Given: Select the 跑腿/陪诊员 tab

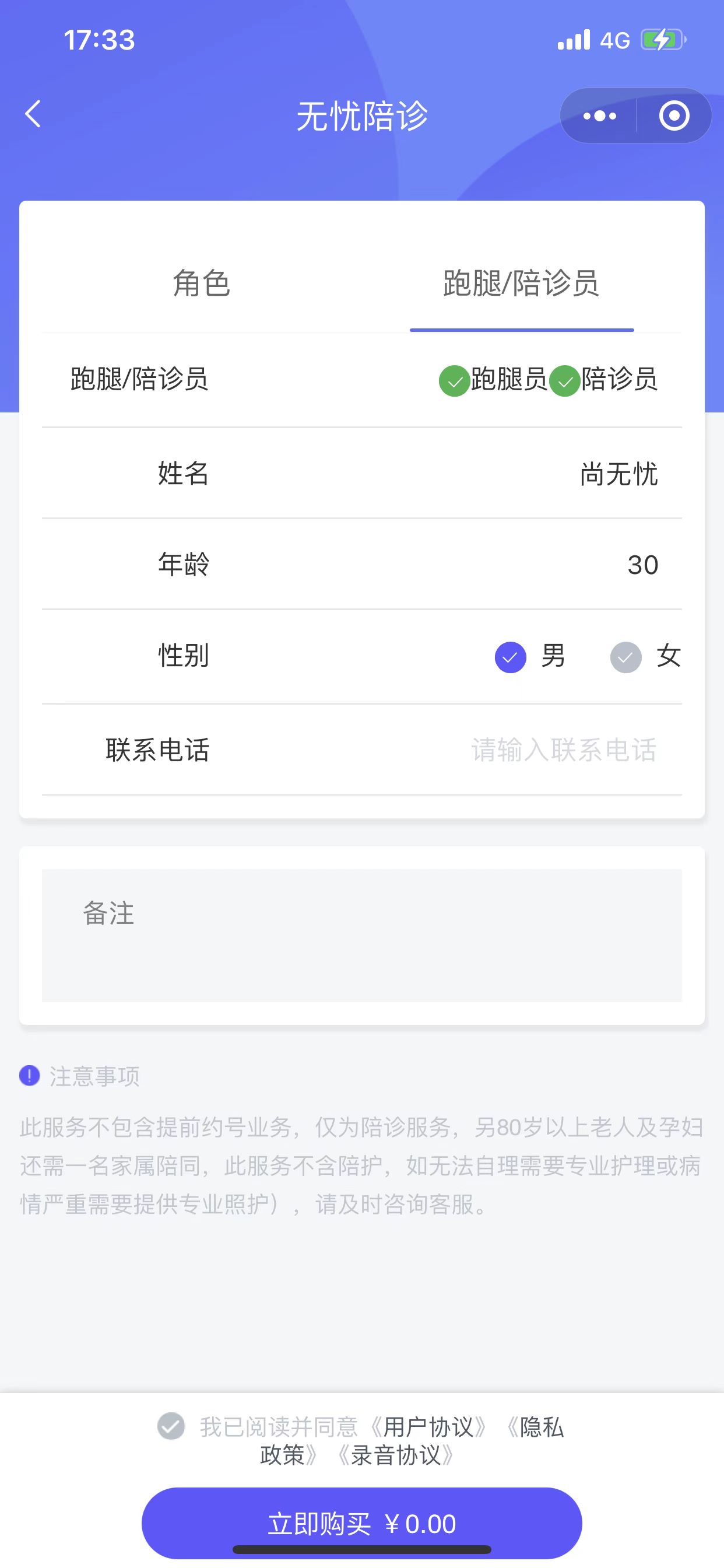Looking at the screenshot, I should (521, 283).
